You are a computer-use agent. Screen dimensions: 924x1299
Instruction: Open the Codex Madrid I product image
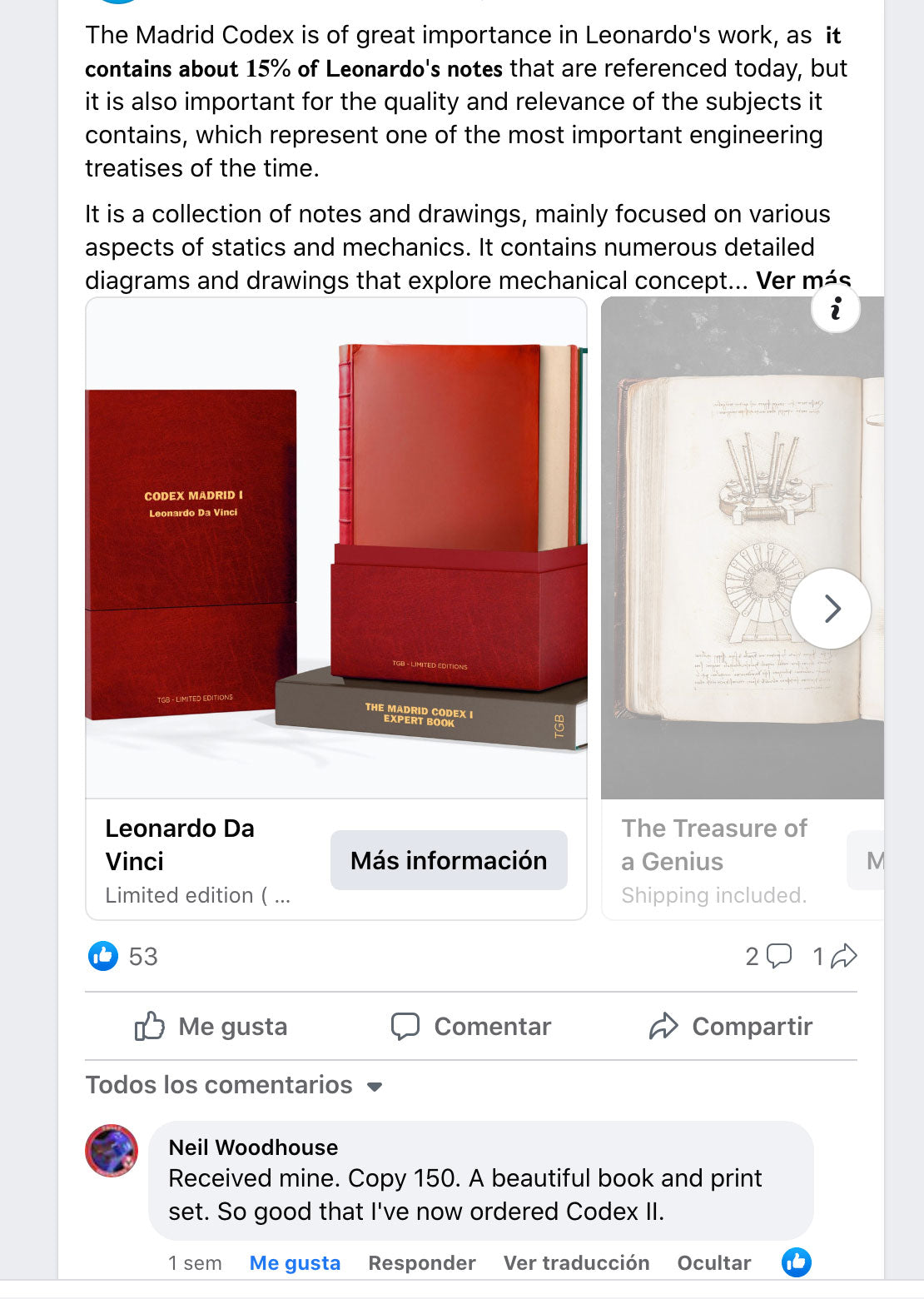[336, 548]
